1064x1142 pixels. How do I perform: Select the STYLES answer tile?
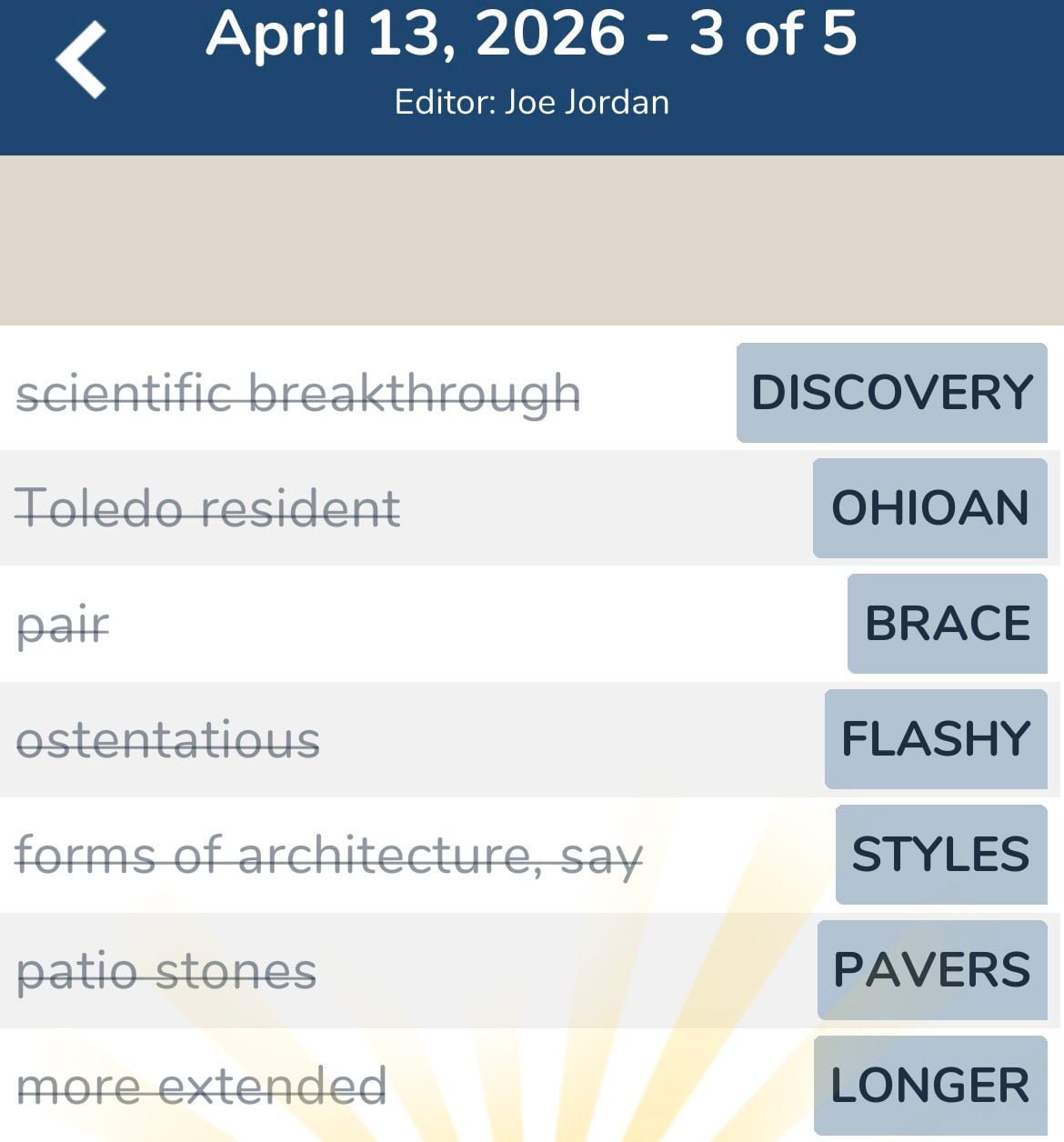click(940, 855)
